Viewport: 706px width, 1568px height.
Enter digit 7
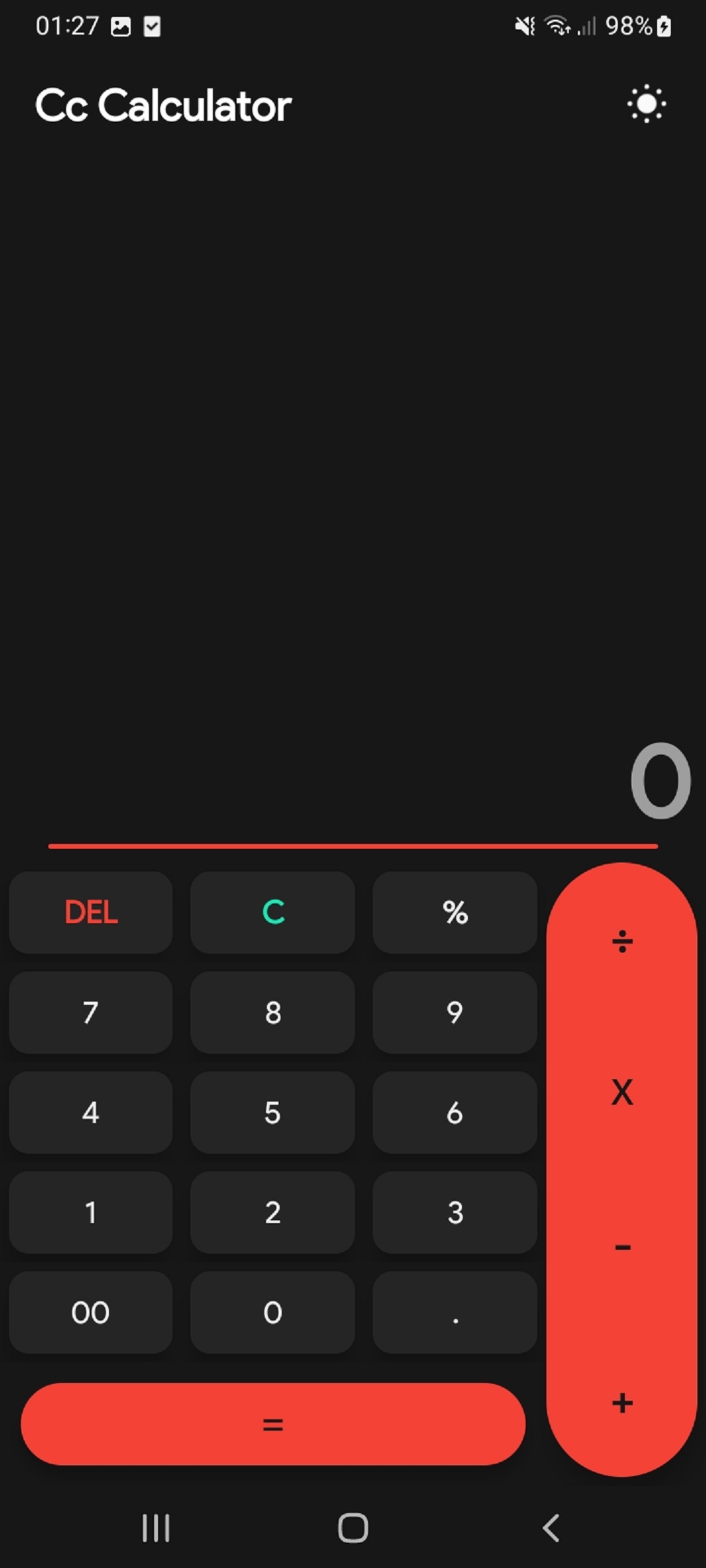(x=91, y=1012)
